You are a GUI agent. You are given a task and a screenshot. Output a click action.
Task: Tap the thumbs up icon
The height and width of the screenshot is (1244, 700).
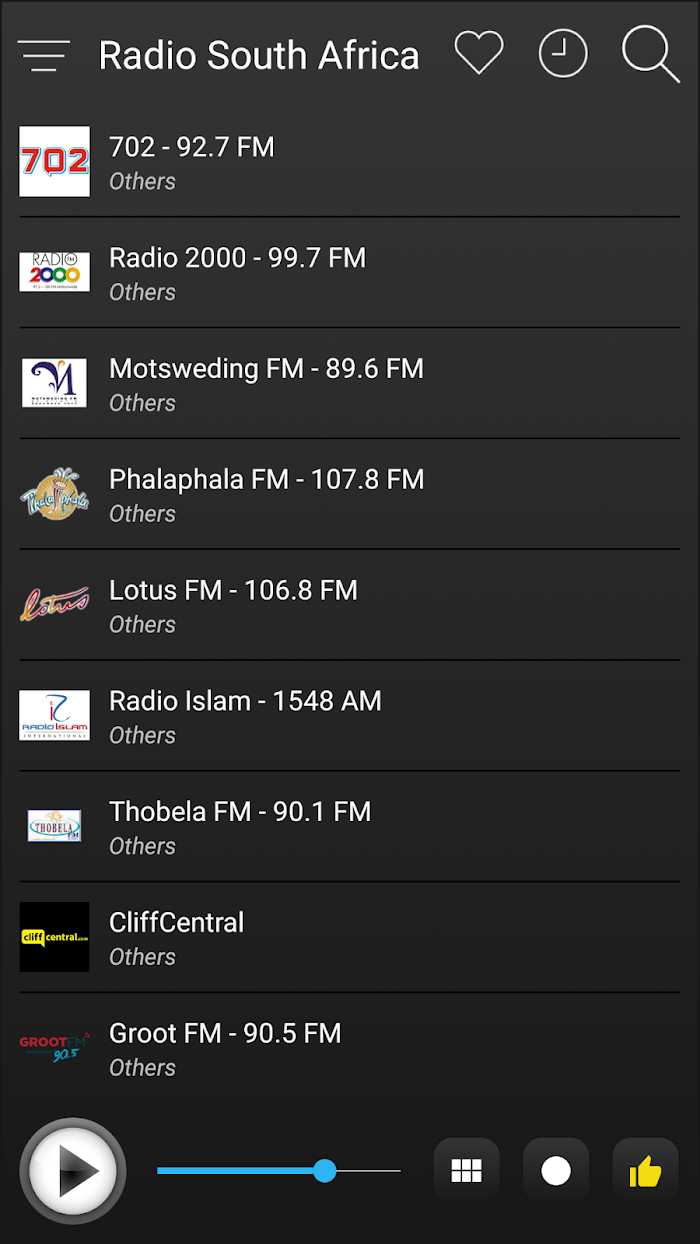click(645, 1170)
